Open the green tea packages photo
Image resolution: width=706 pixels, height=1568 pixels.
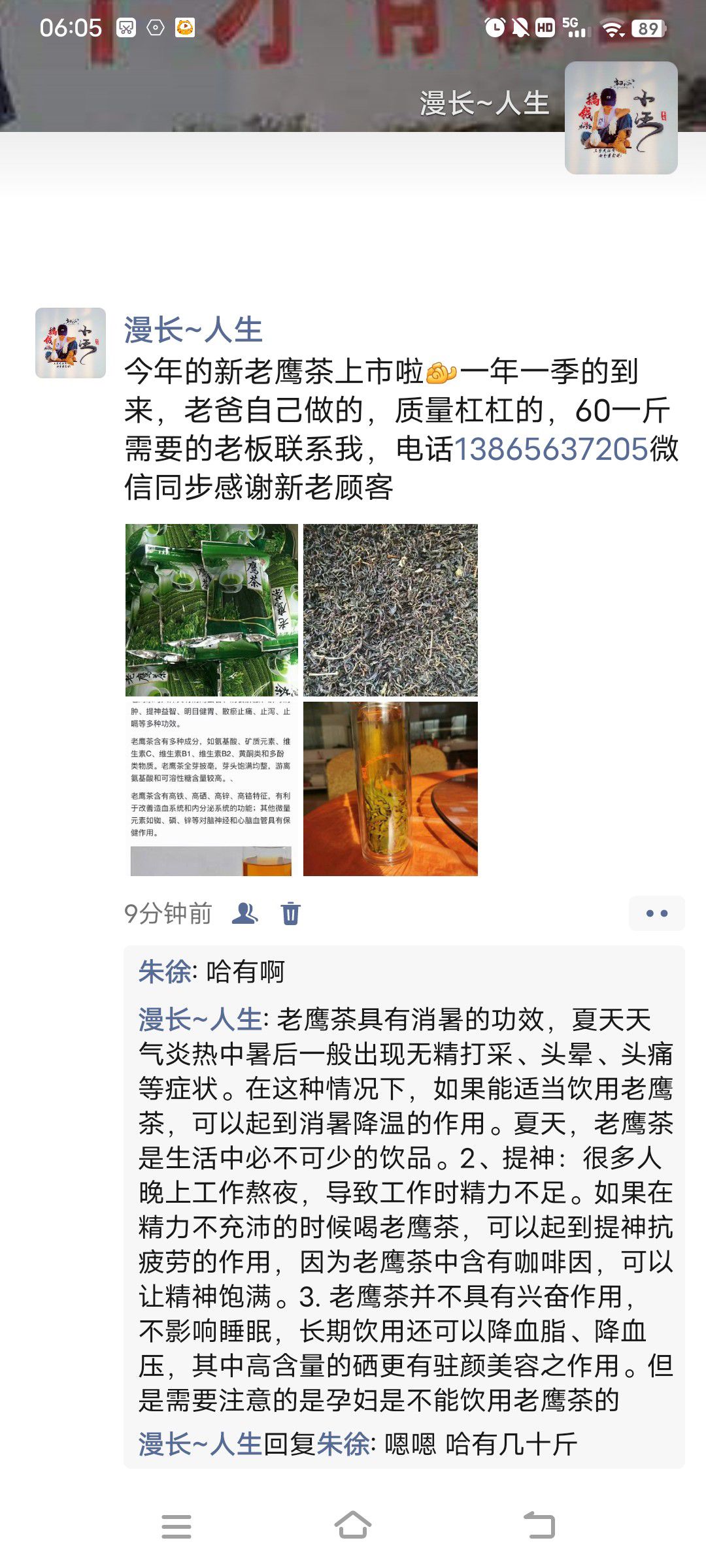[212, 610]
